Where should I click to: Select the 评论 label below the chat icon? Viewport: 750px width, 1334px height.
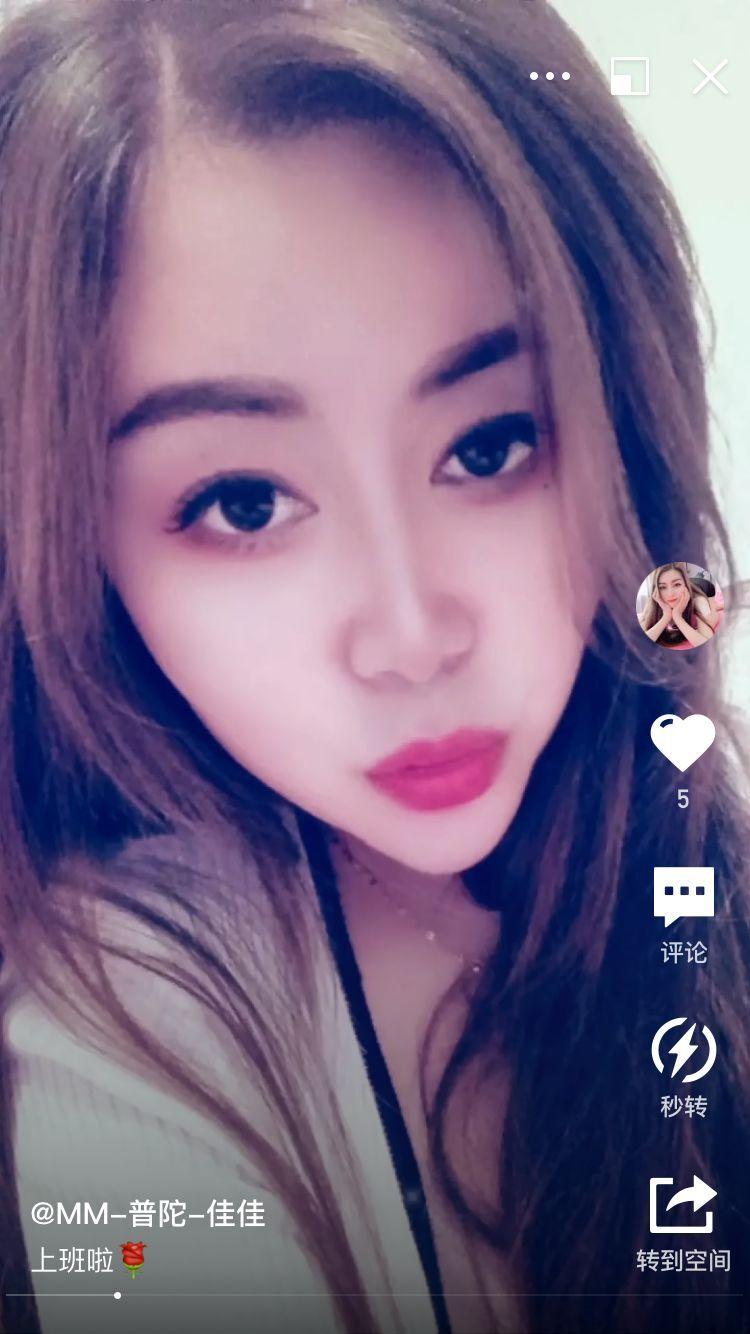685,955
